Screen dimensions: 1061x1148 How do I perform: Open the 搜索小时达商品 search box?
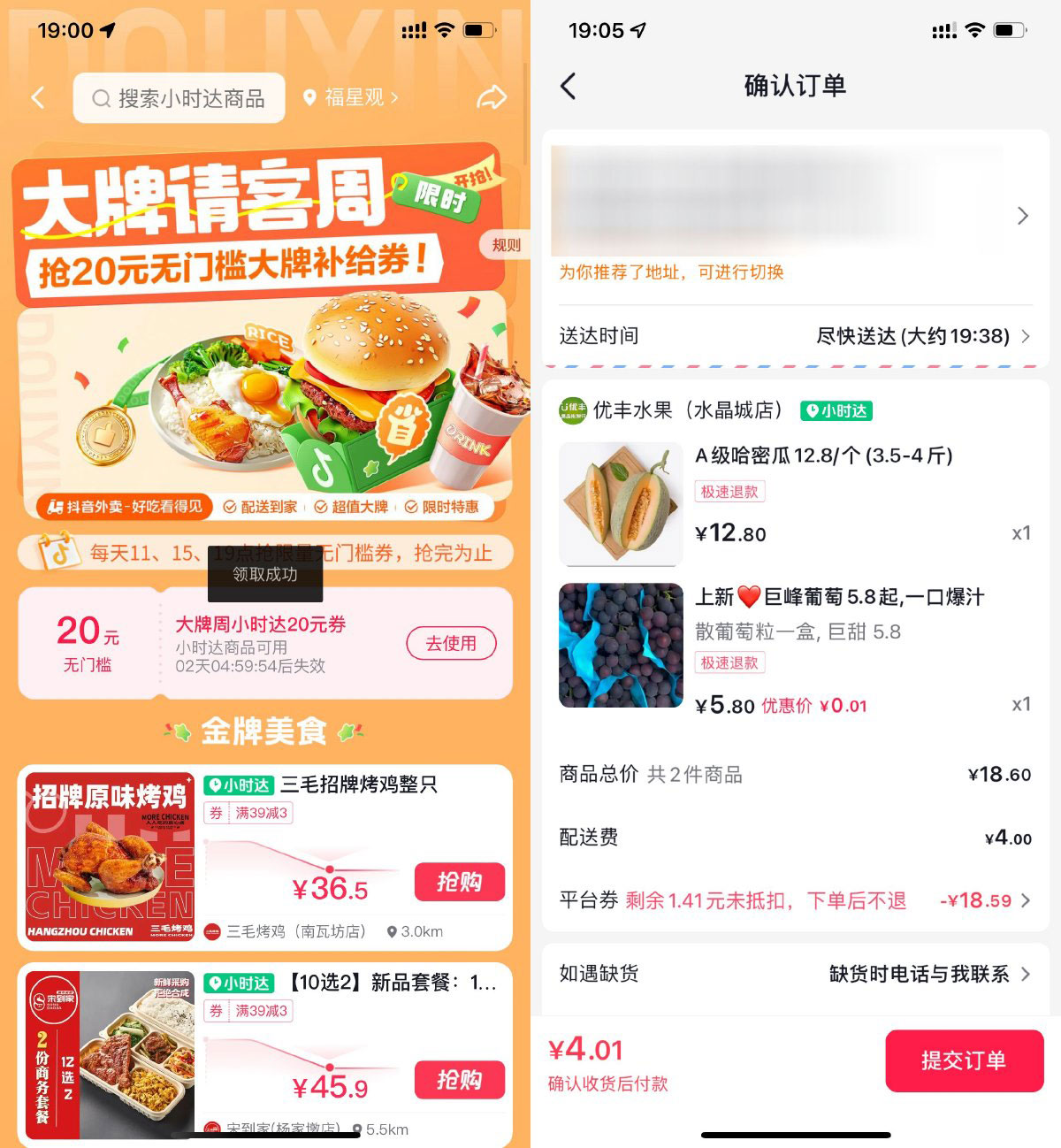[x=179, y=98]
